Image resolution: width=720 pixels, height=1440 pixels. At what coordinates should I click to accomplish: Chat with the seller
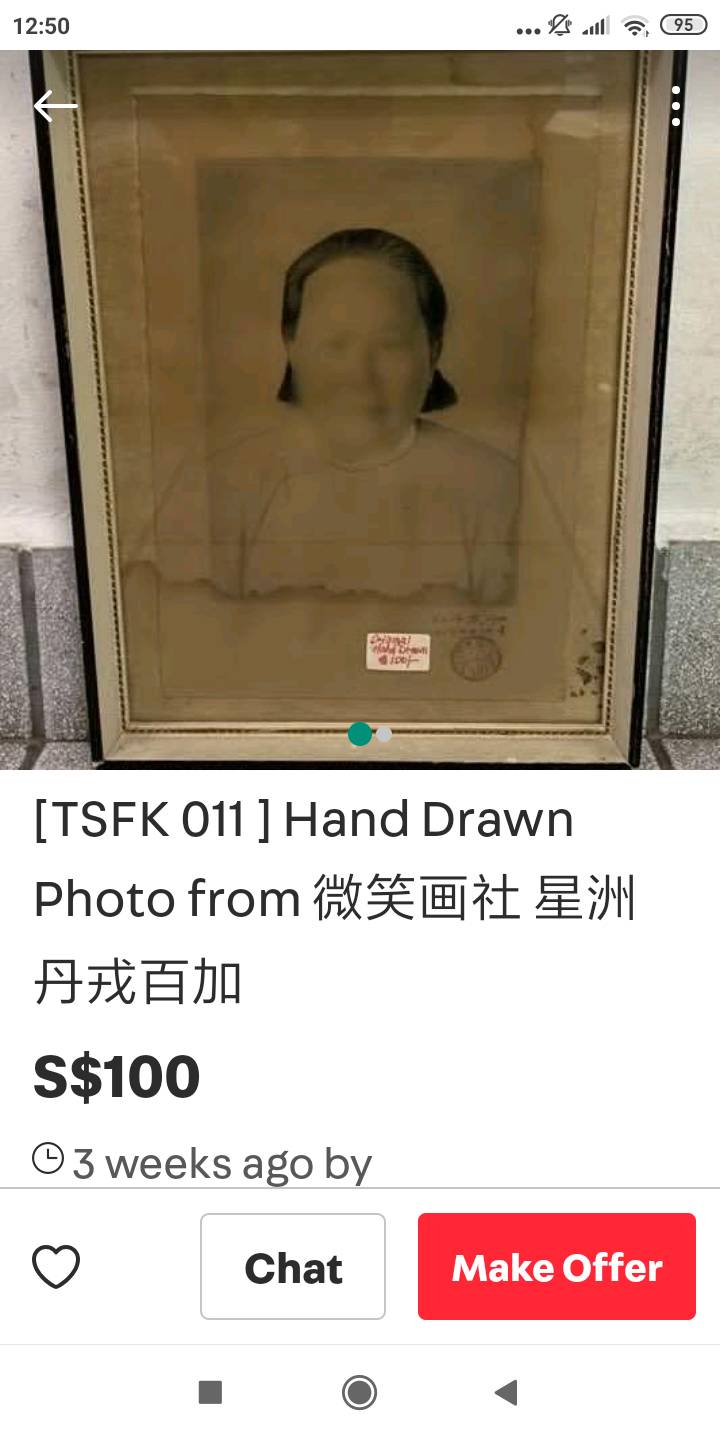(x=293, y=1267)
